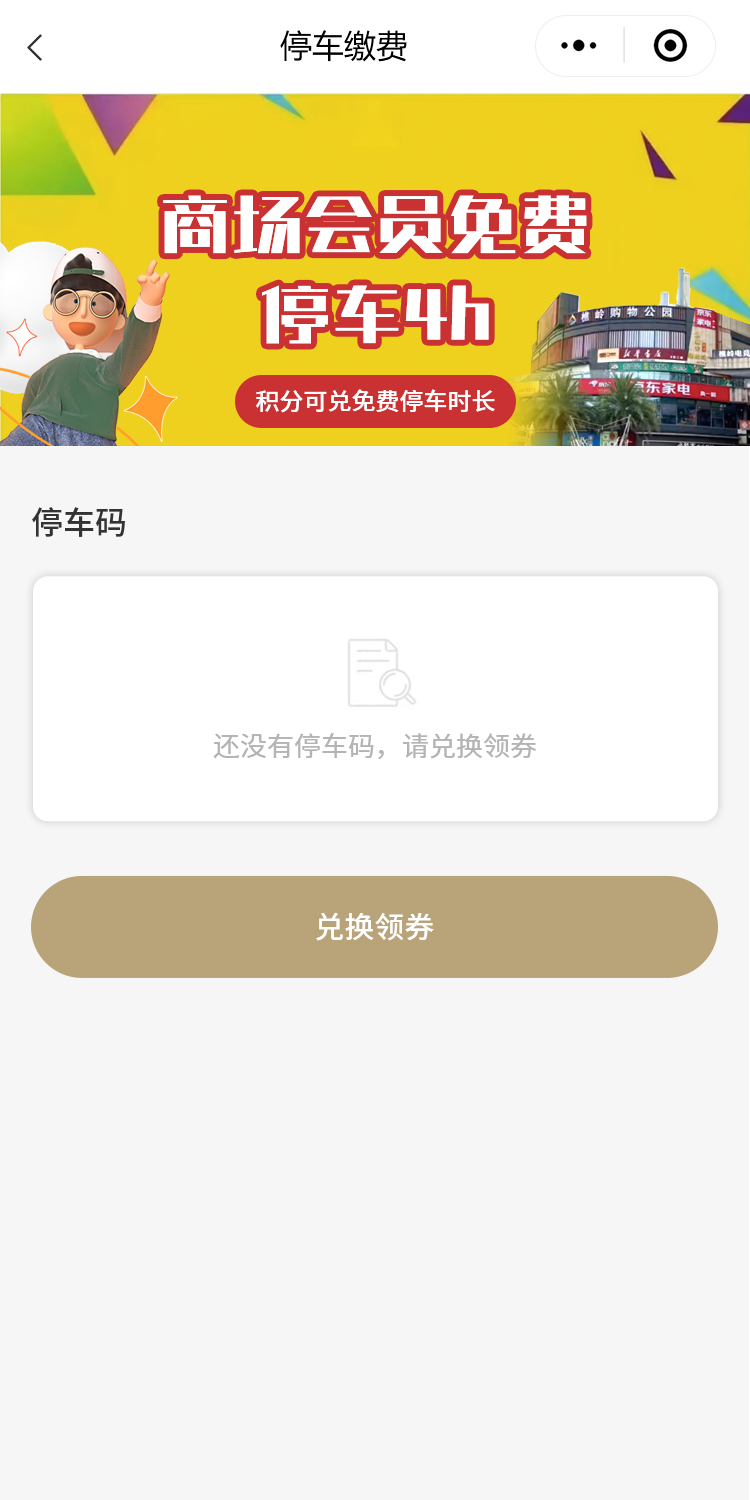Open the mini program three-dot menu
Screen dimensions: 750x1500
(x=579, y=46)
